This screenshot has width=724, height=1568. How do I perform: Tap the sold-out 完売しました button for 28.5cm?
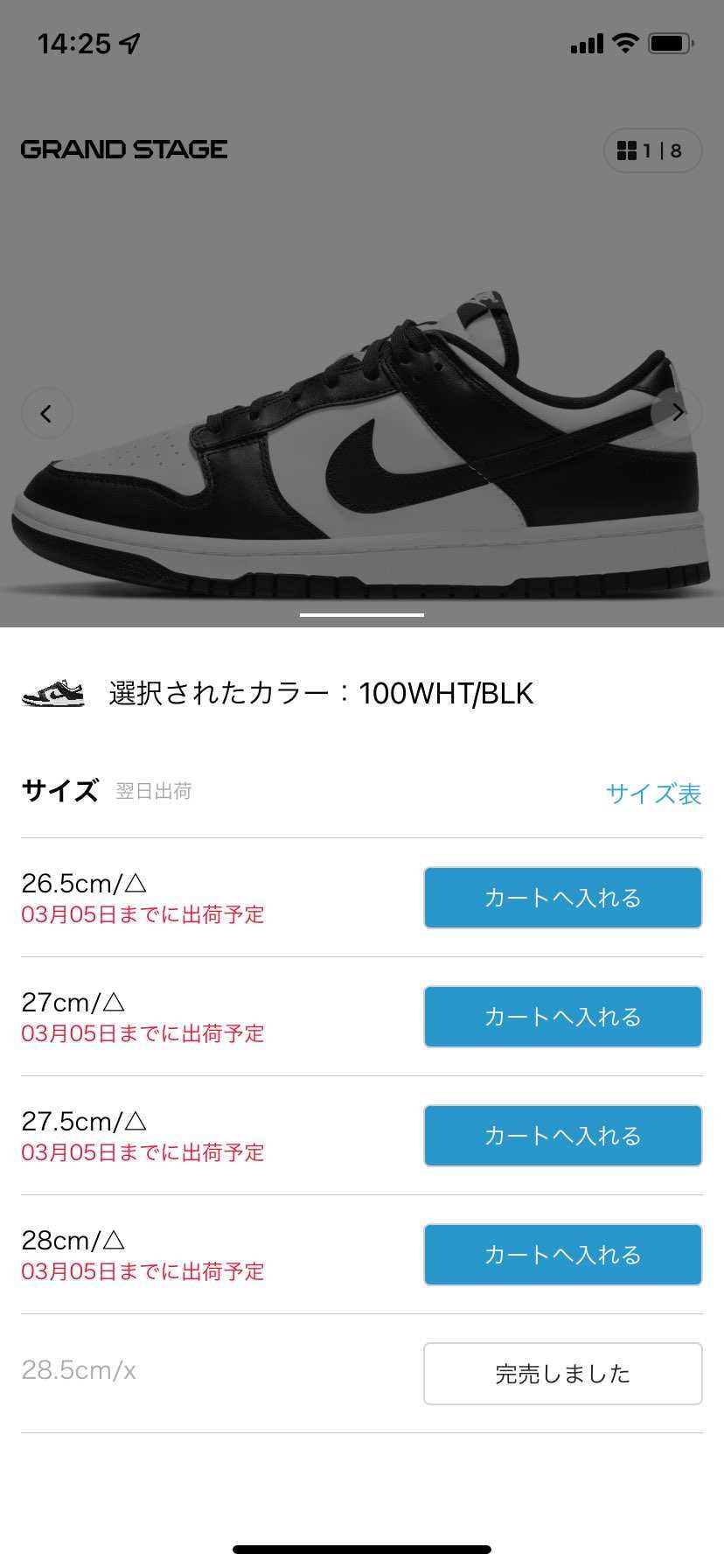562,1373
